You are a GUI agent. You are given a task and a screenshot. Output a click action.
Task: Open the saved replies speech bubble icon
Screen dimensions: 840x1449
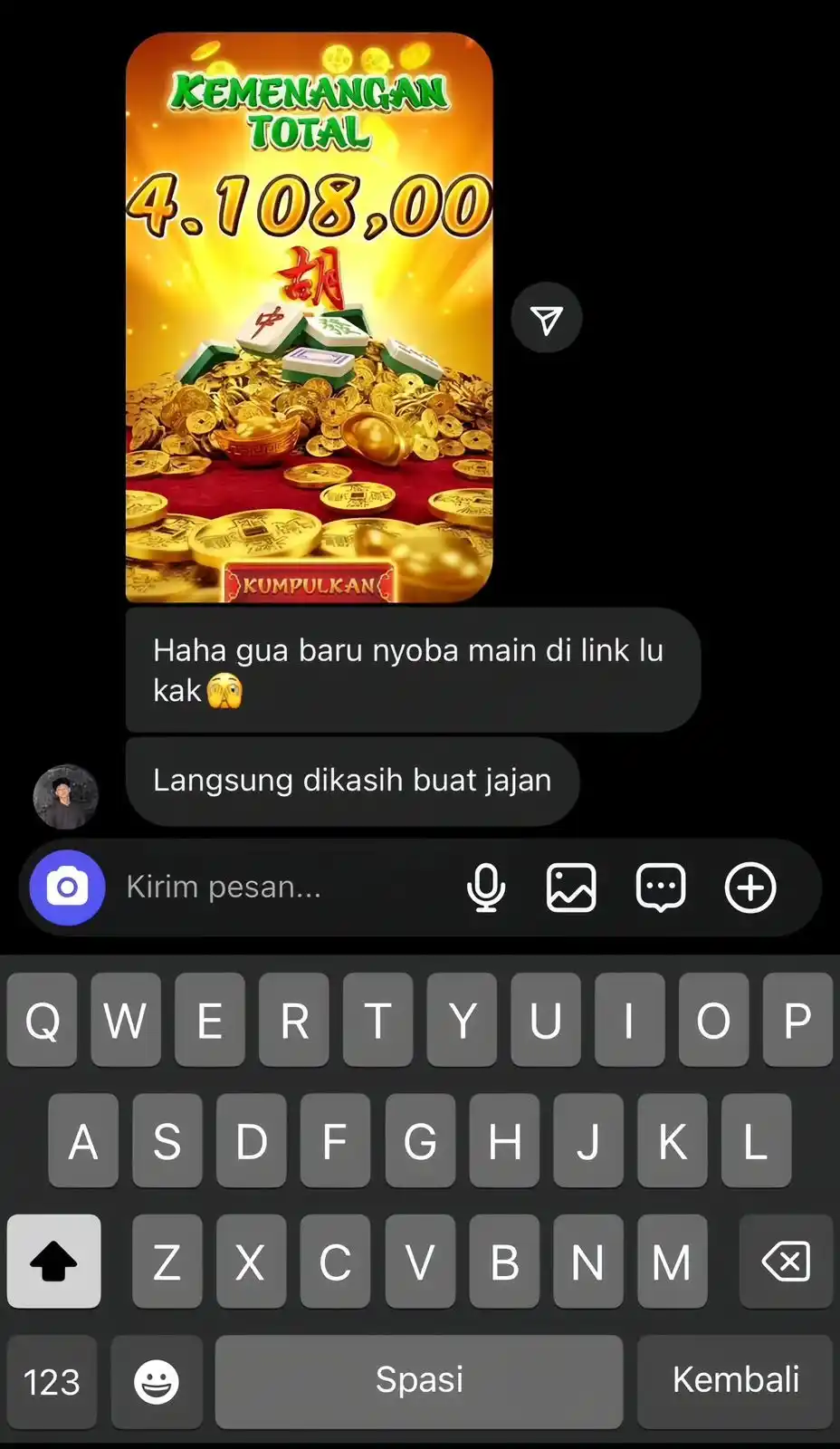(661, 888)
